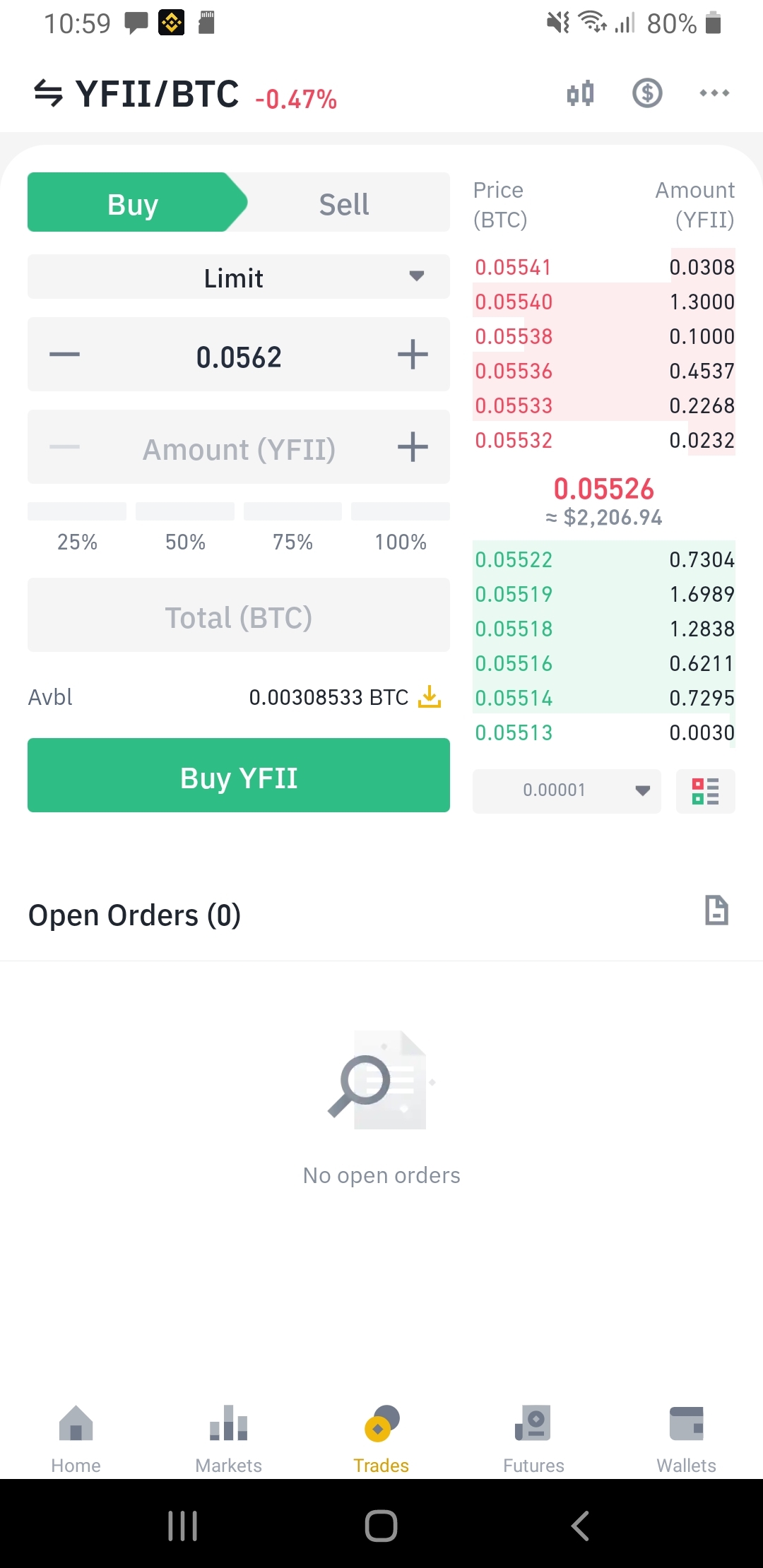This screenshot has height=1568, width=763.
Task: Expand the Limit order type dropdown
Action: tap(239, 277)
